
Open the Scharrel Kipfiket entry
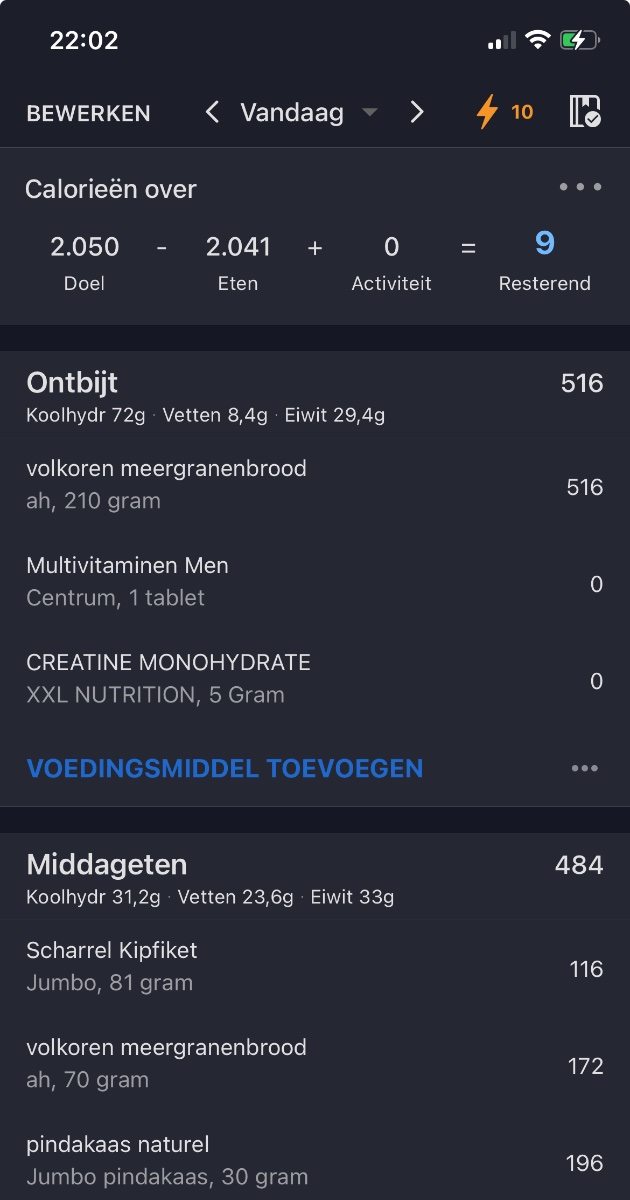pyautogui.click(x=314, y=967)
